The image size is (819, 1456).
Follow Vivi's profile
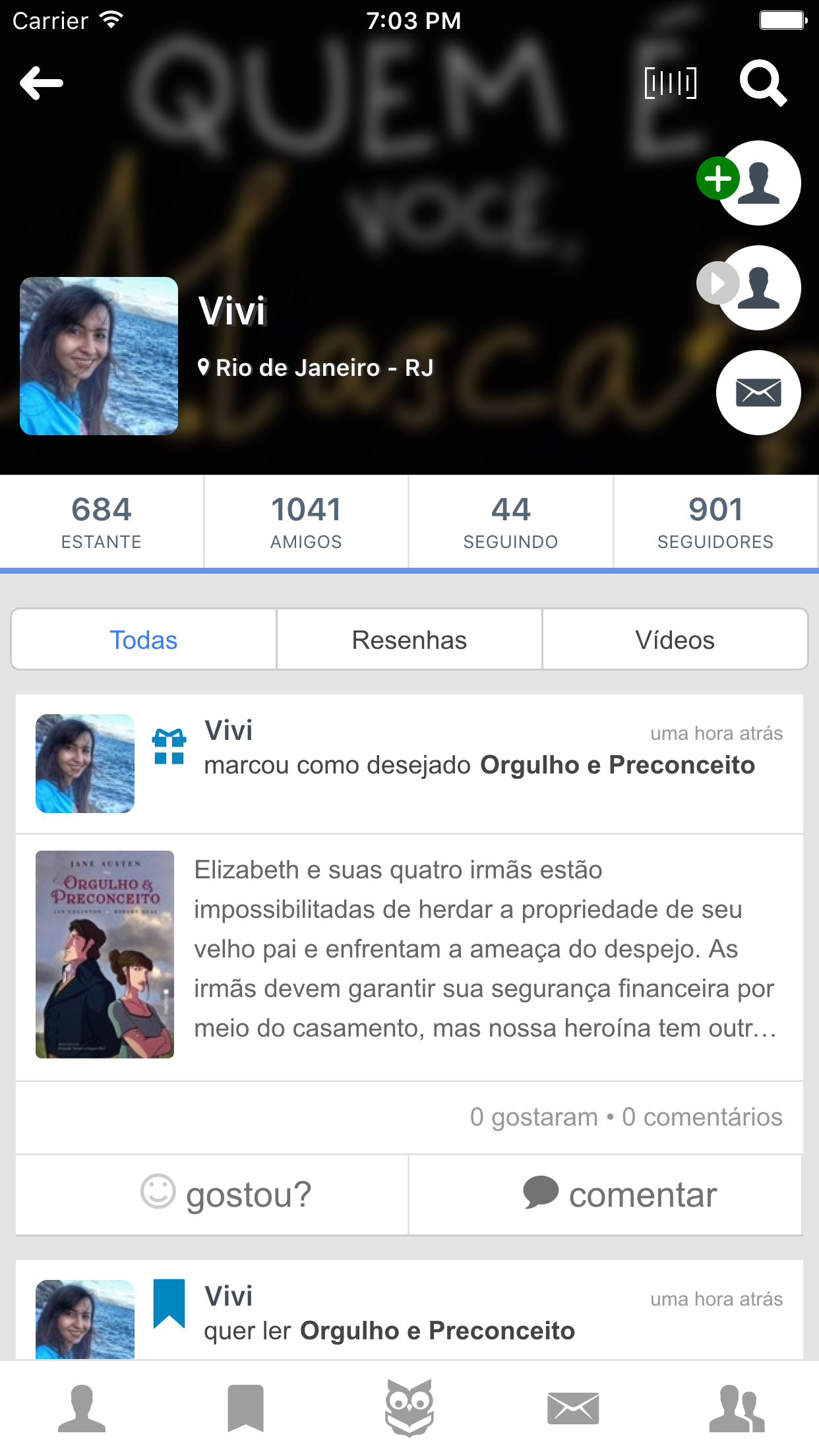pos(757,288)
